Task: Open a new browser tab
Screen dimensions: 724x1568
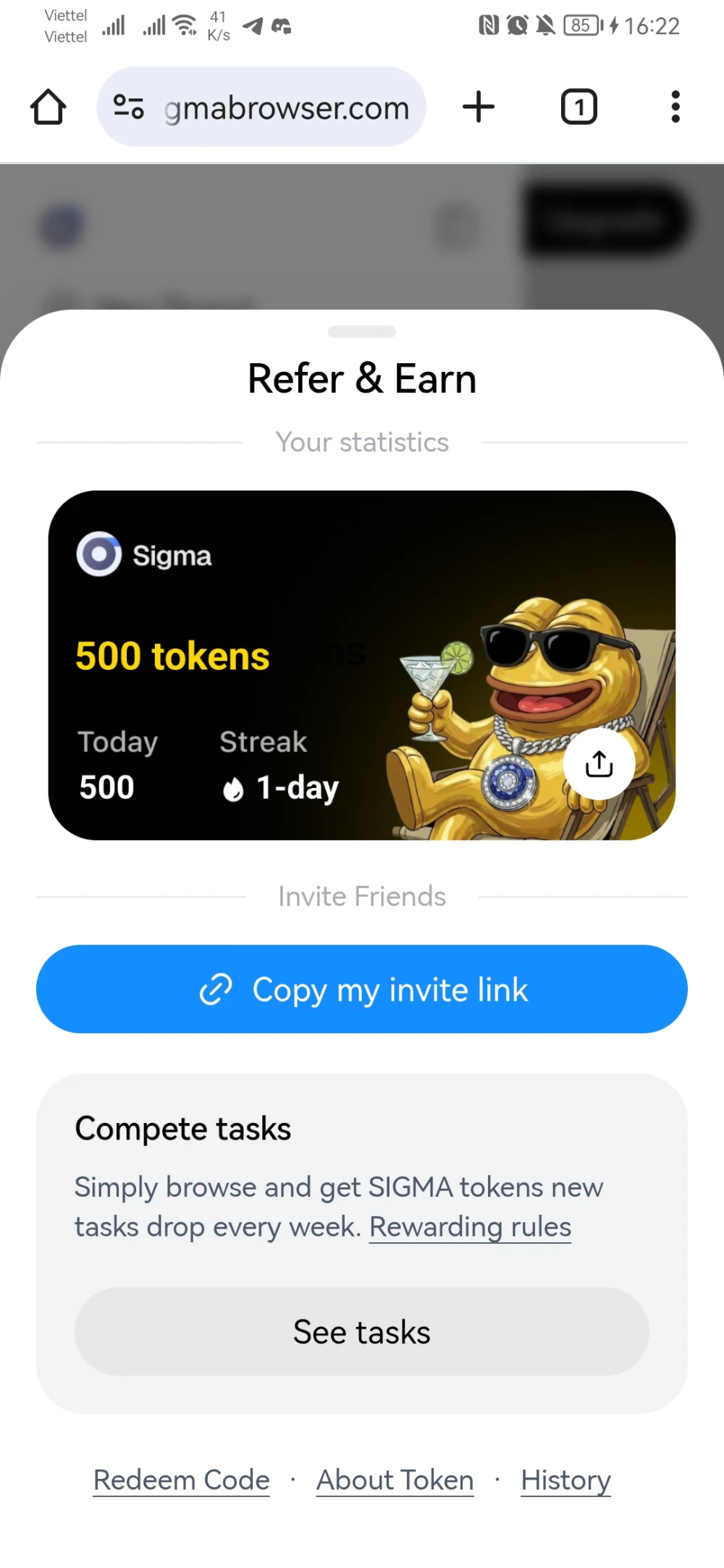Action: (479, 107)
